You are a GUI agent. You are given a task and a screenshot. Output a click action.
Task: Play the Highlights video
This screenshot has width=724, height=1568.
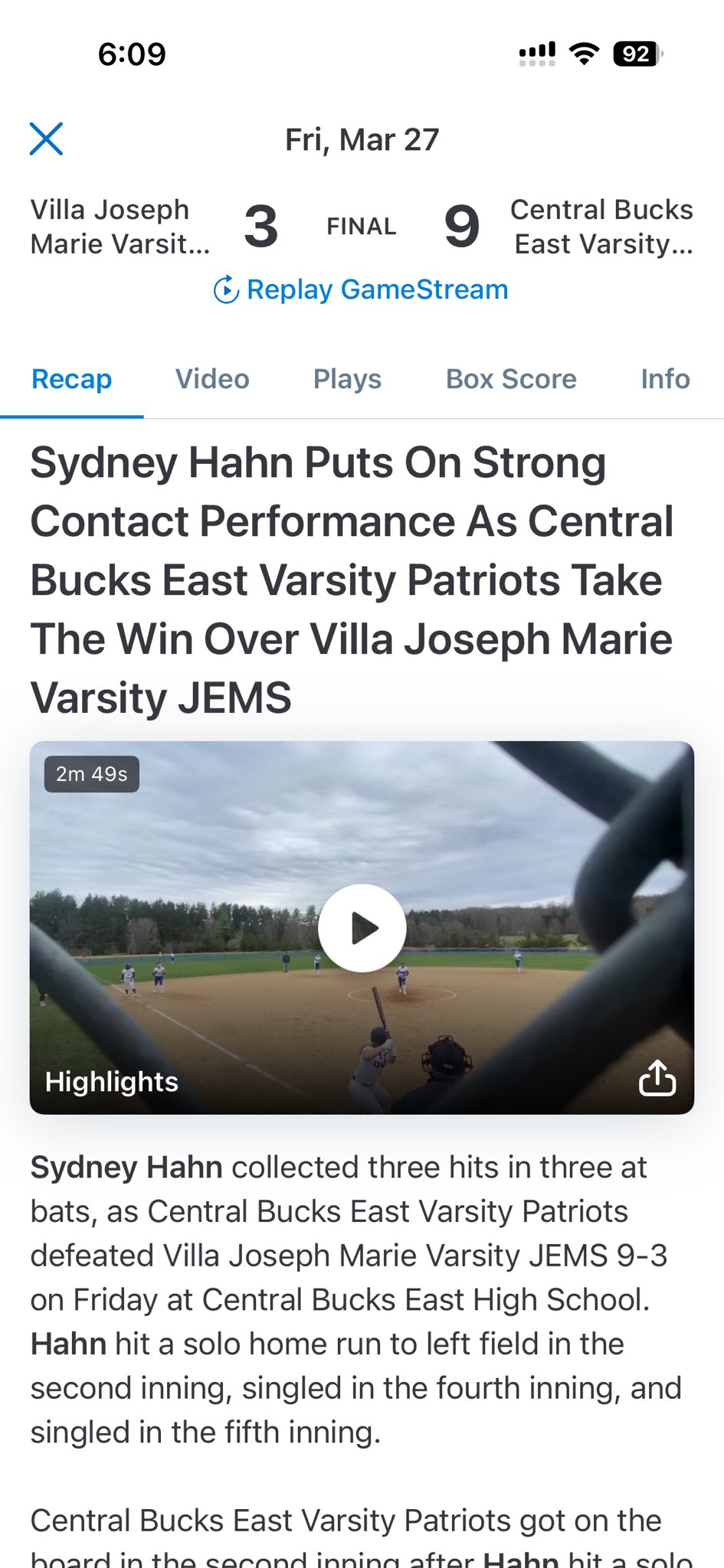[x=362, y=928]
